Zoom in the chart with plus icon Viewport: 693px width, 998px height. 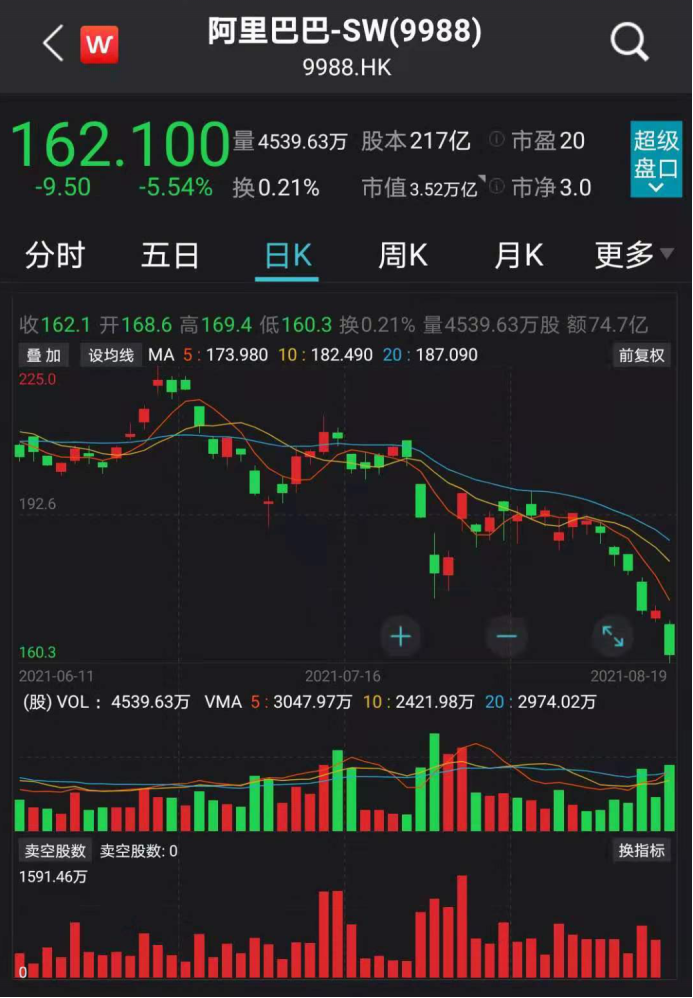click(401, 636)
